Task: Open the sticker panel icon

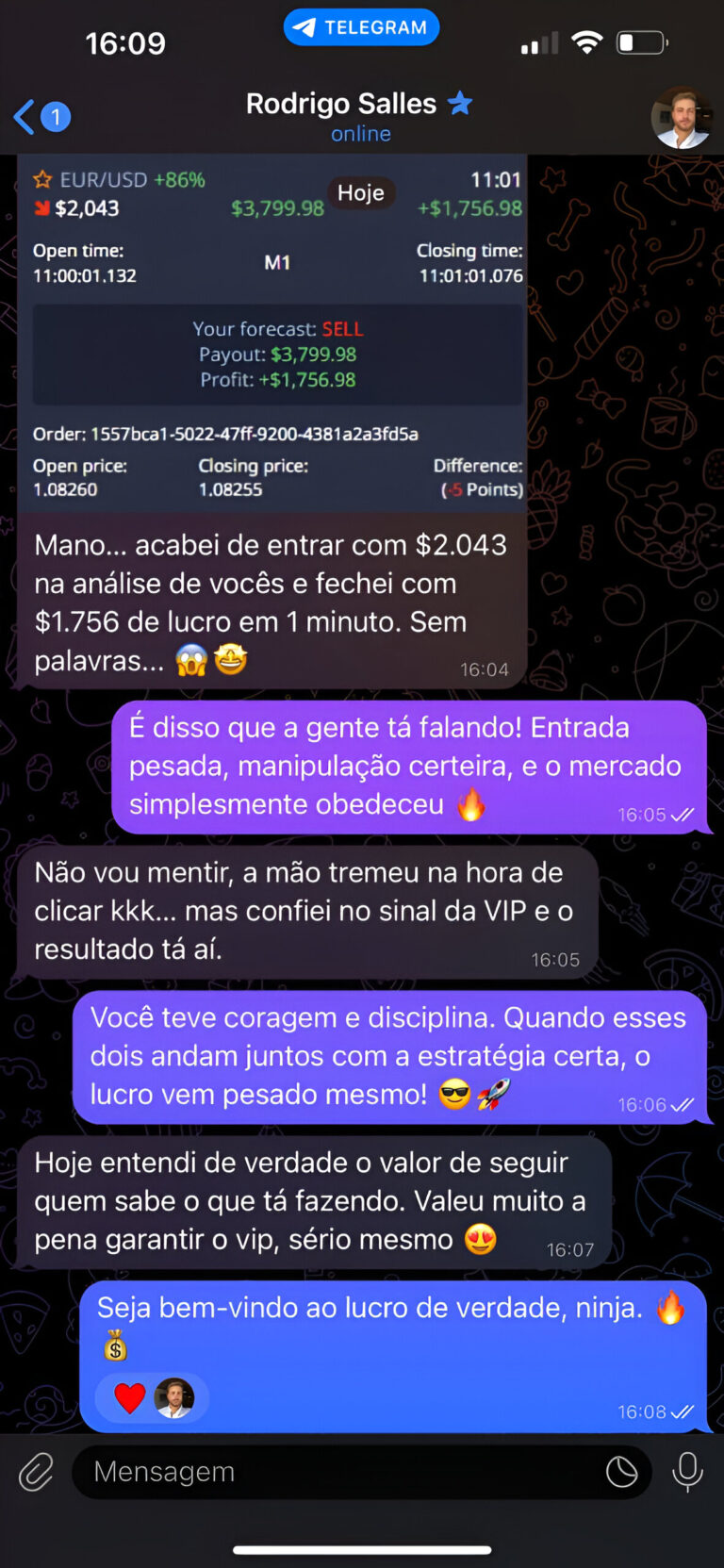Action: (x=621, y=1471)
